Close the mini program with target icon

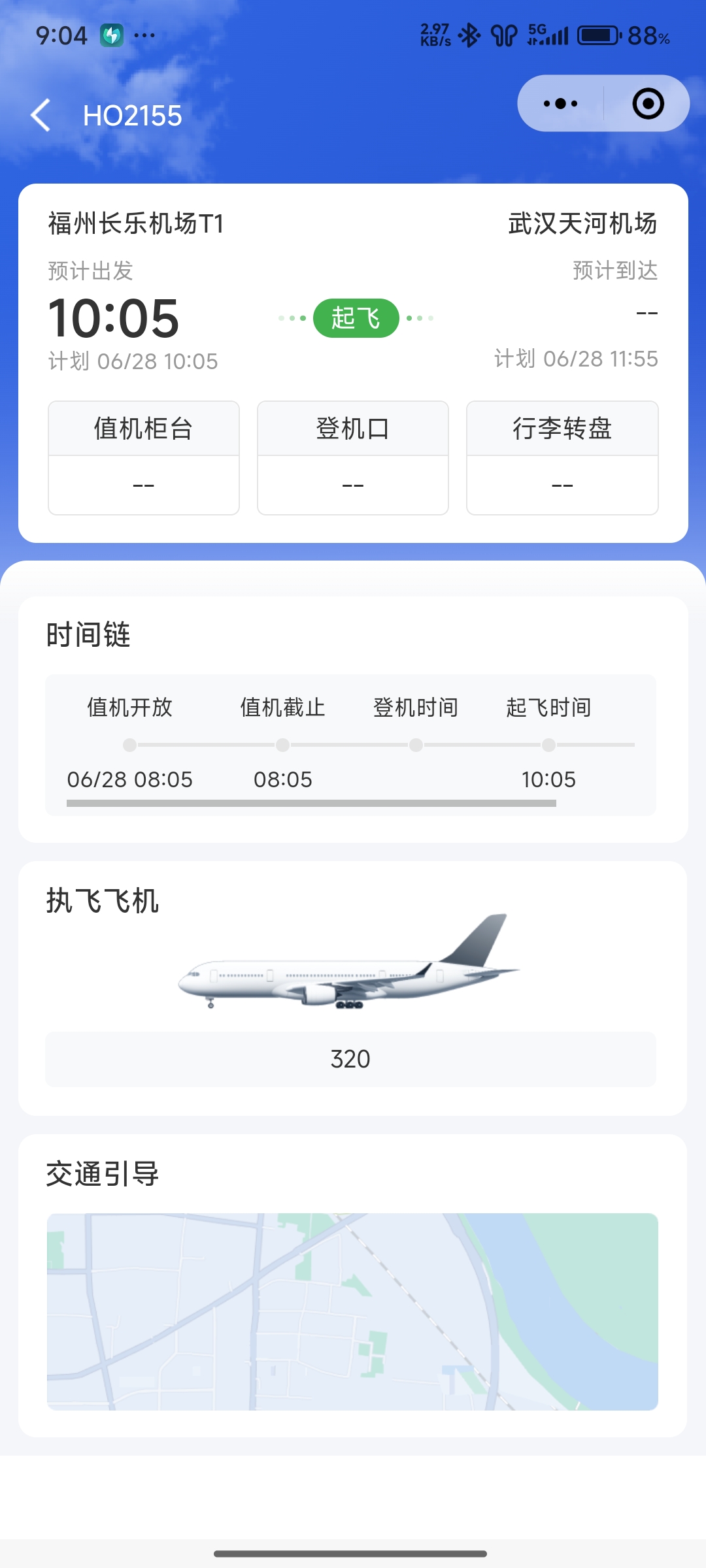tap(648, 104)
